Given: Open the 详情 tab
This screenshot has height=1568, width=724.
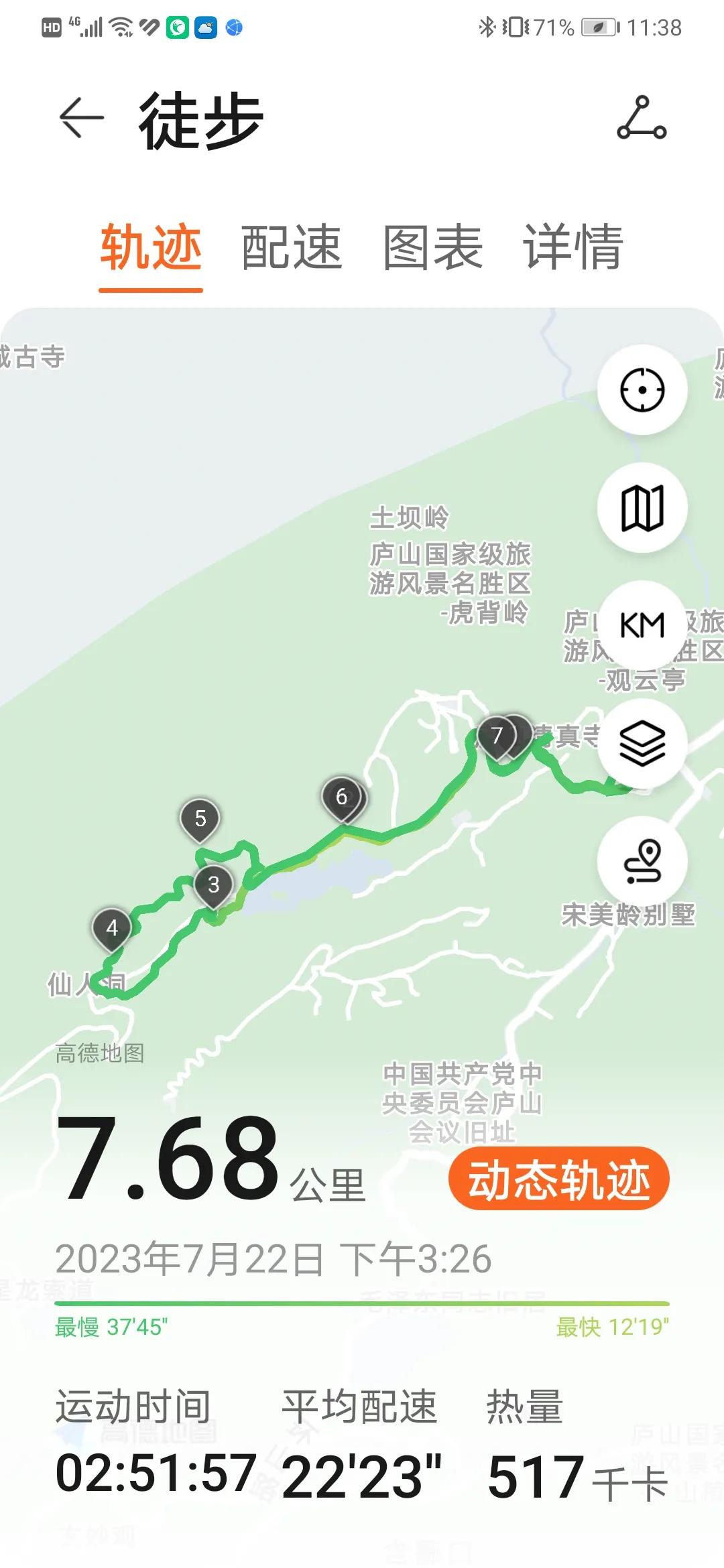Looking at the screenshot, I should [573, 247].
